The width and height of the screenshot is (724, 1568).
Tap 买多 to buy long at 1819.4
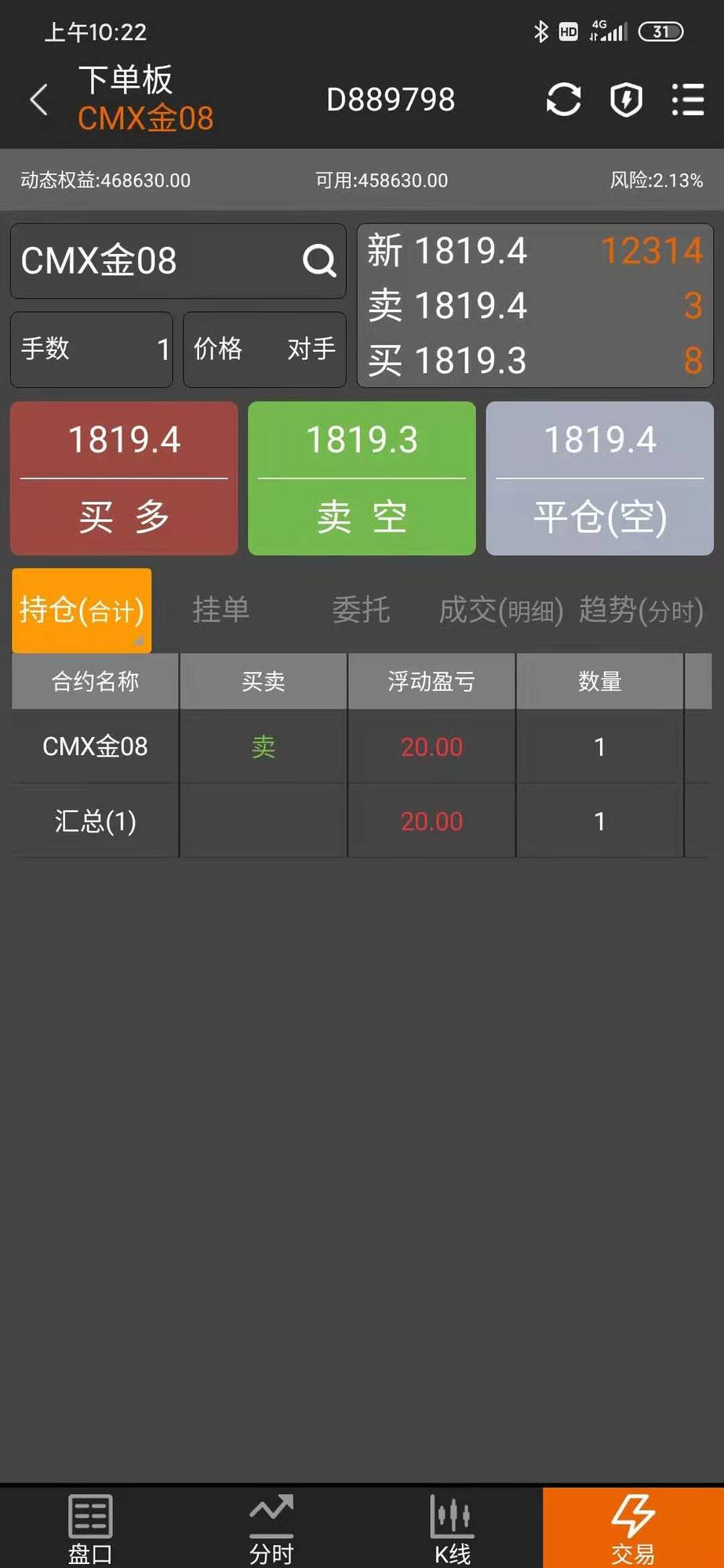click(124, 478)
